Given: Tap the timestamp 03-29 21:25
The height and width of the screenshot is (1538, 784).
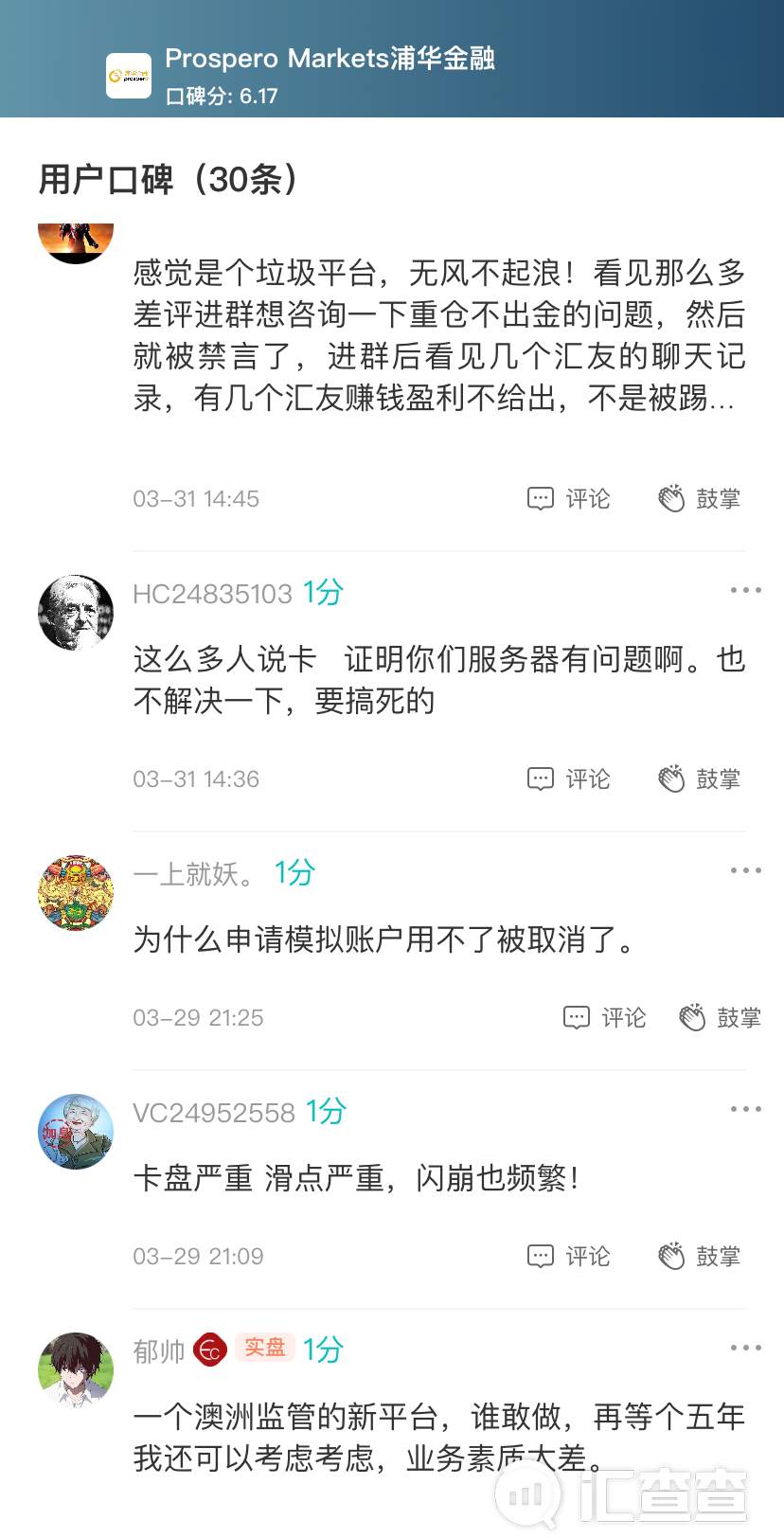Looking at the screenshot, I should click(x=199, y=1017).
